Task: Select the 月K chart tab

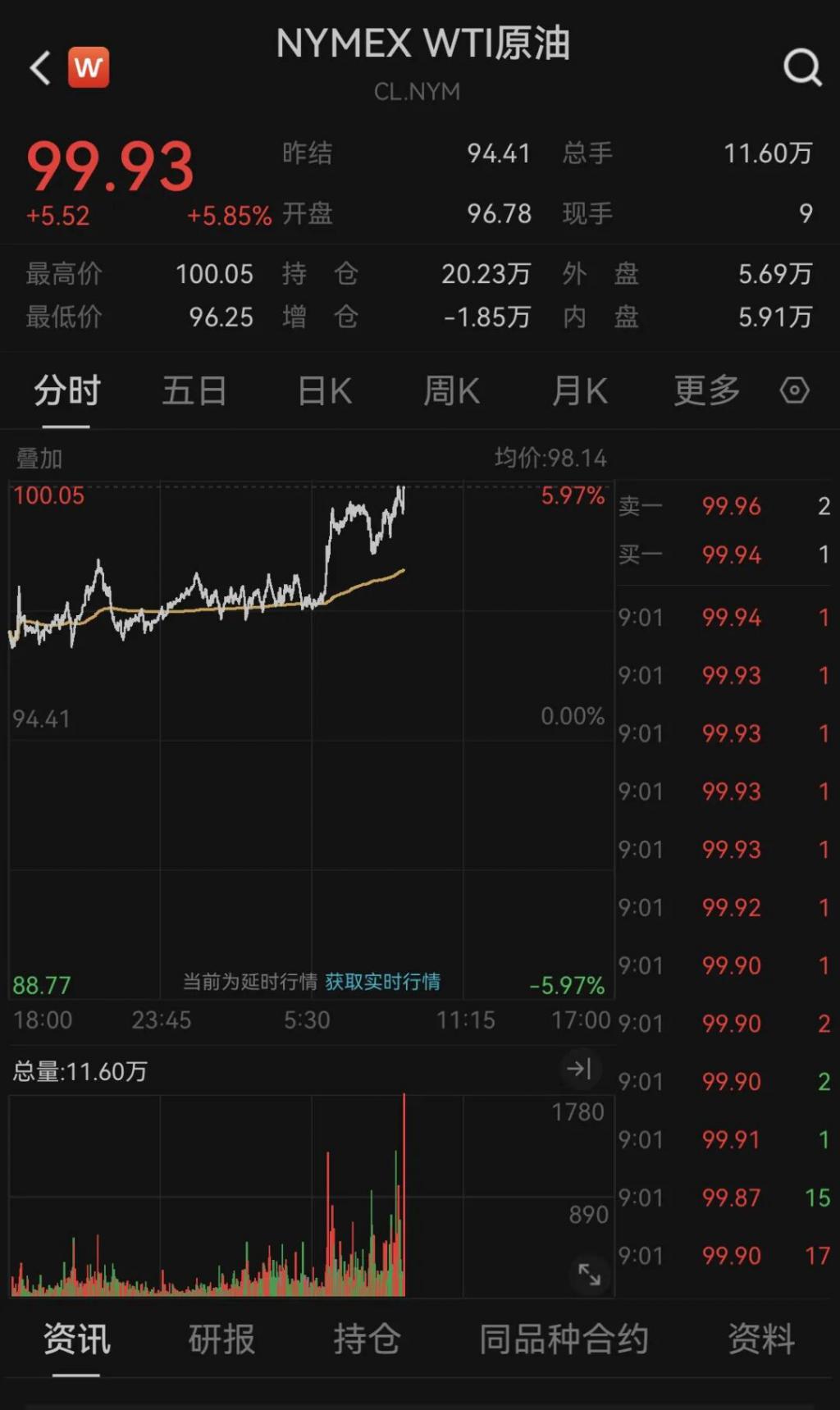Action: click(579, 391)
